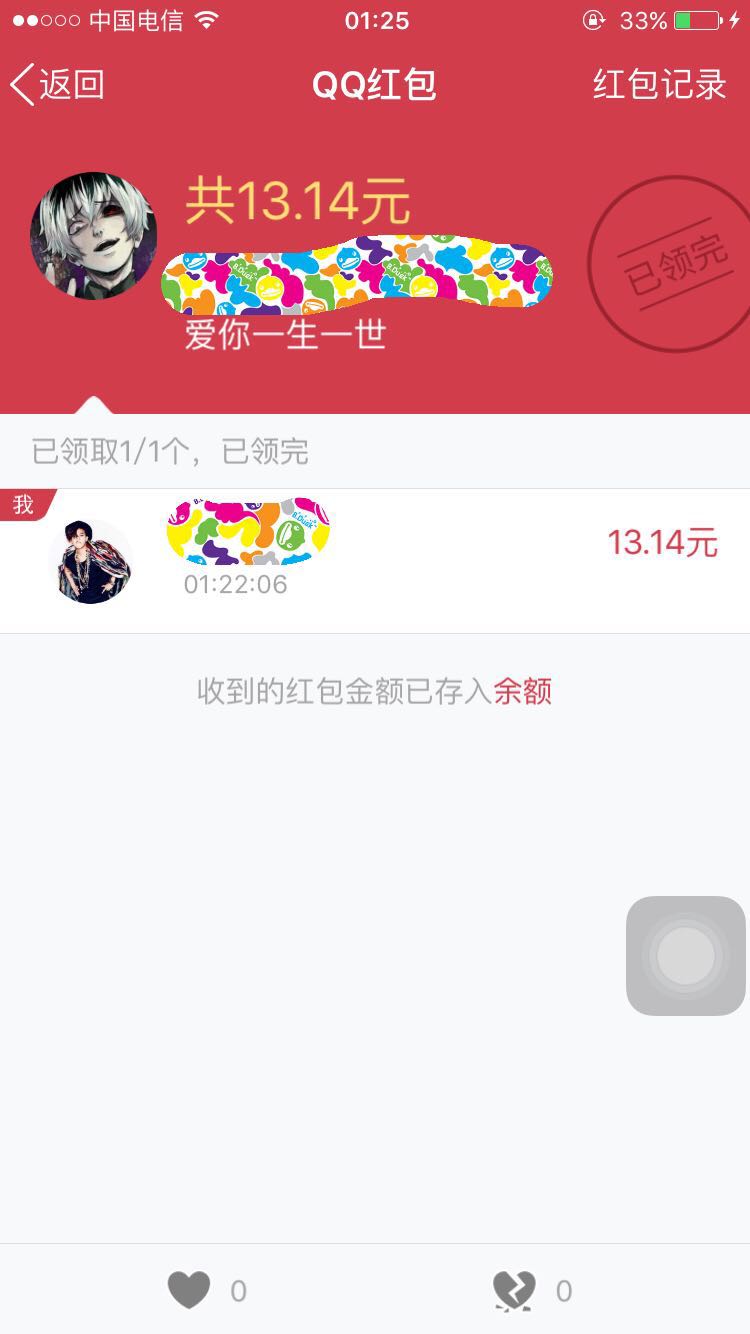Open the recipient avatar beside 13.14元

(x=90, y=561)
